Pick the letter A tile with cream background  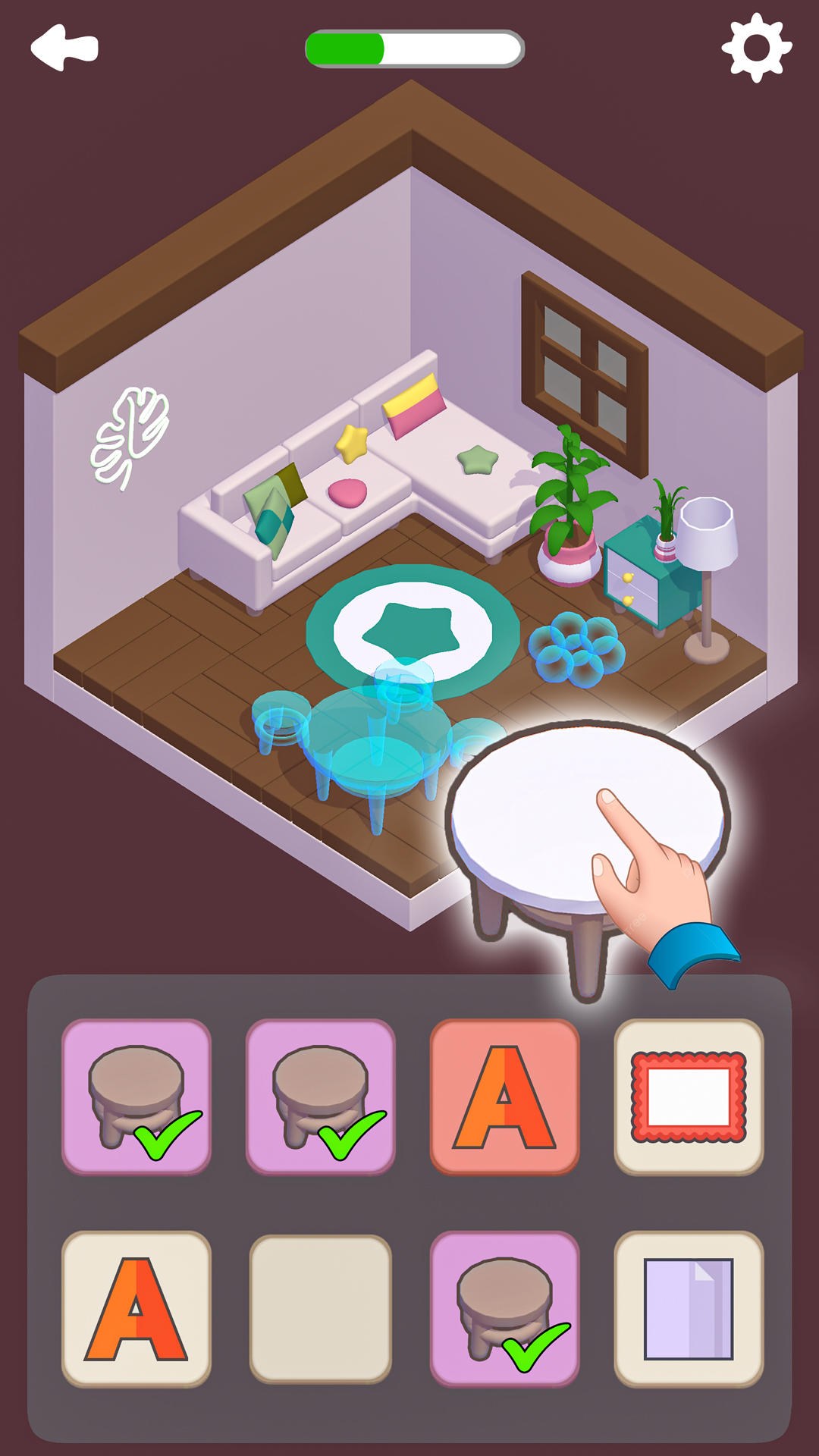(x=136, y=1309)
